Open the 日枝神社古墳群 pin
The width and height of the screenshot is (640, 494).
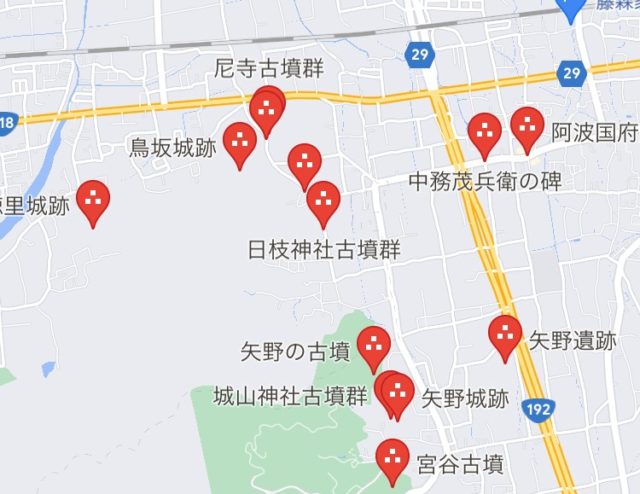point(323,200)
